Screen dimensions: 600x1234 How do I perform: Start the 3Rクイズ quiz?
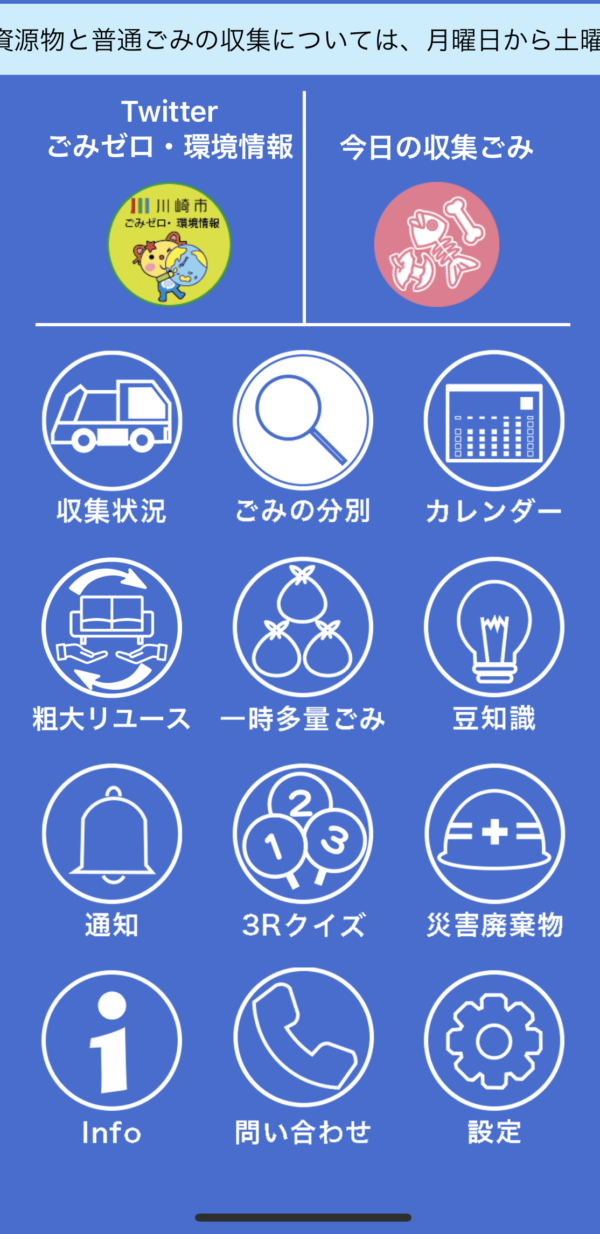click(x=303, y=833)
